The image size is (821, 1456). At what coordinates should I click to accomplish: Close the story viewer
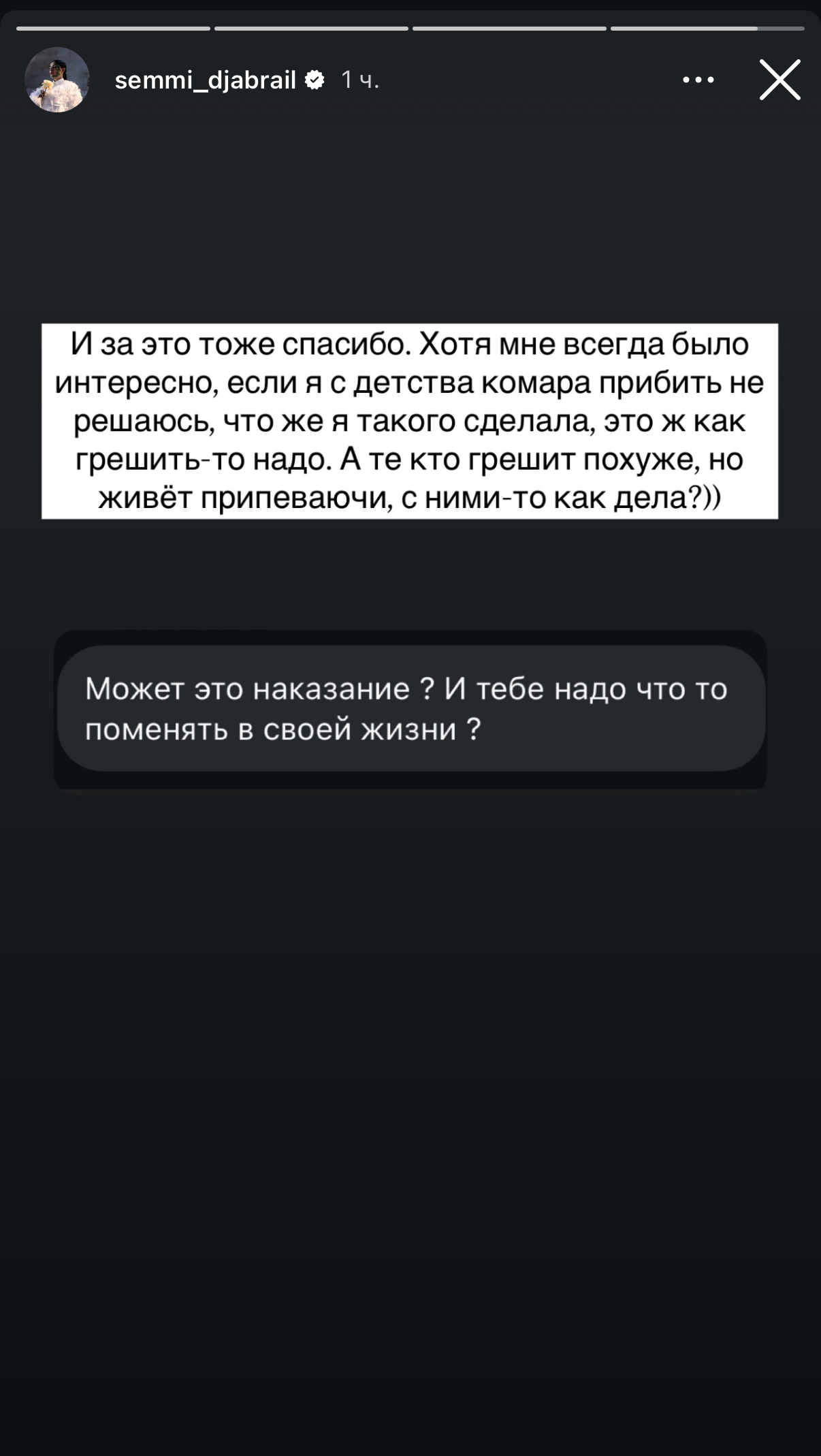coord(779,80)
